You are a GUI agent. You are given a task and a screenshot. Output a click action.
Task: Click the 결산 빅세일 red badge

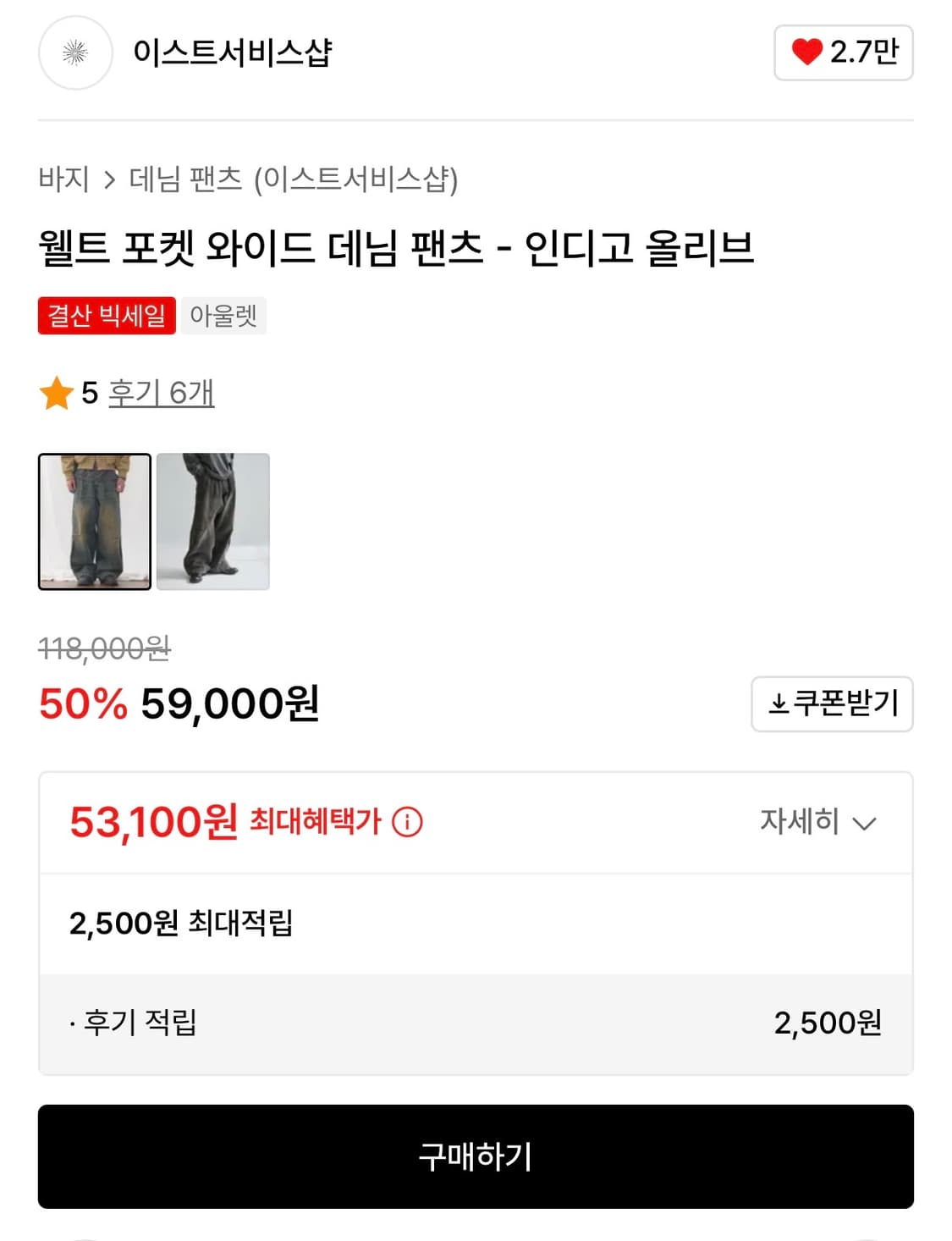tap(107, 316)
